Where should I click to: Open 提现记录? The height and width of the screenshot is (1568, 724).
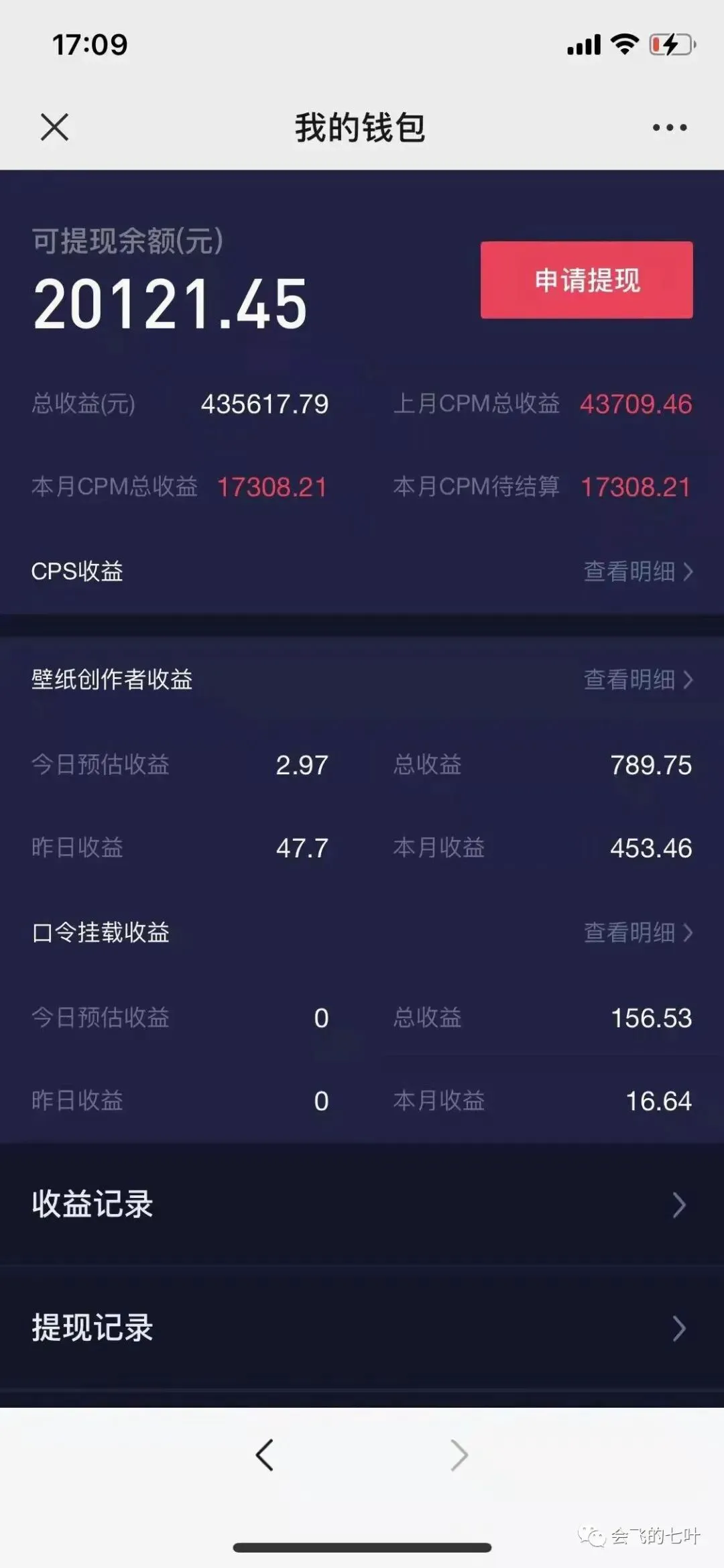tap(362, 1328)
